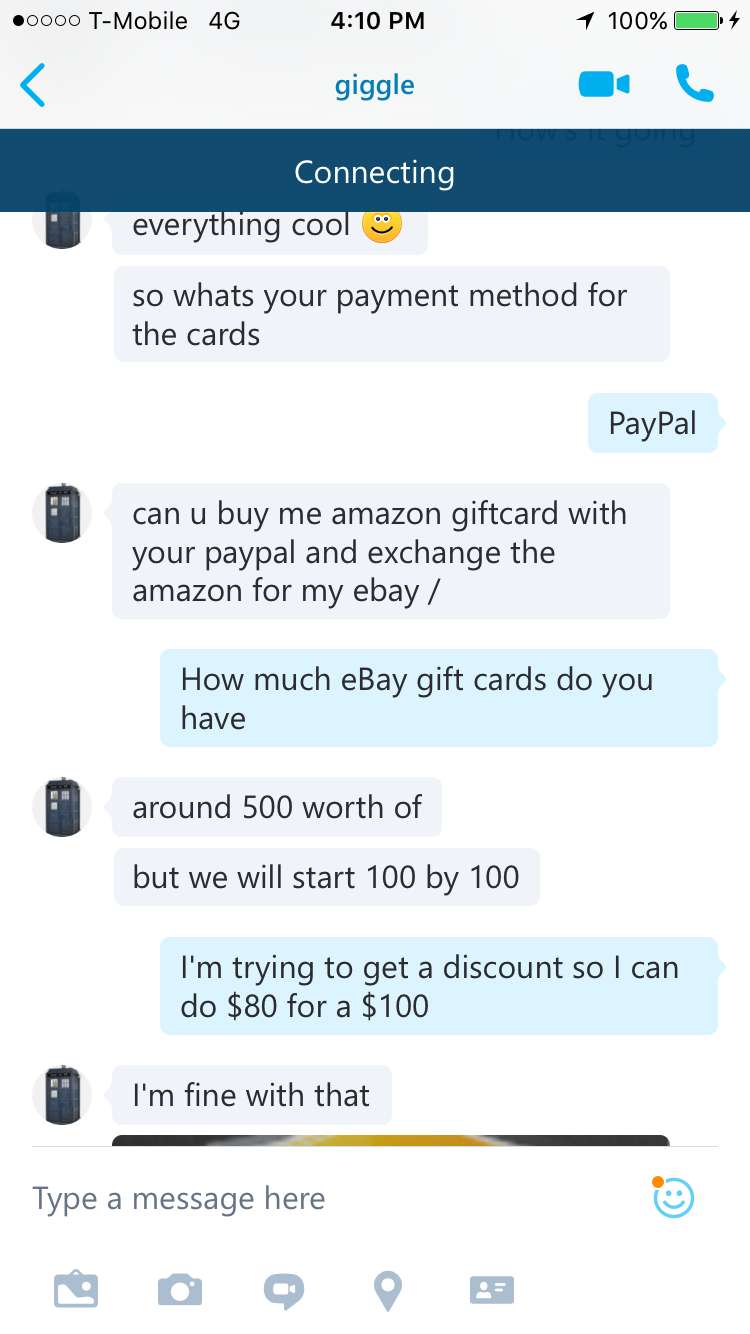Open giggle's contact profile from title
This screenshot has height=1334, width=750.
(374, 86)
